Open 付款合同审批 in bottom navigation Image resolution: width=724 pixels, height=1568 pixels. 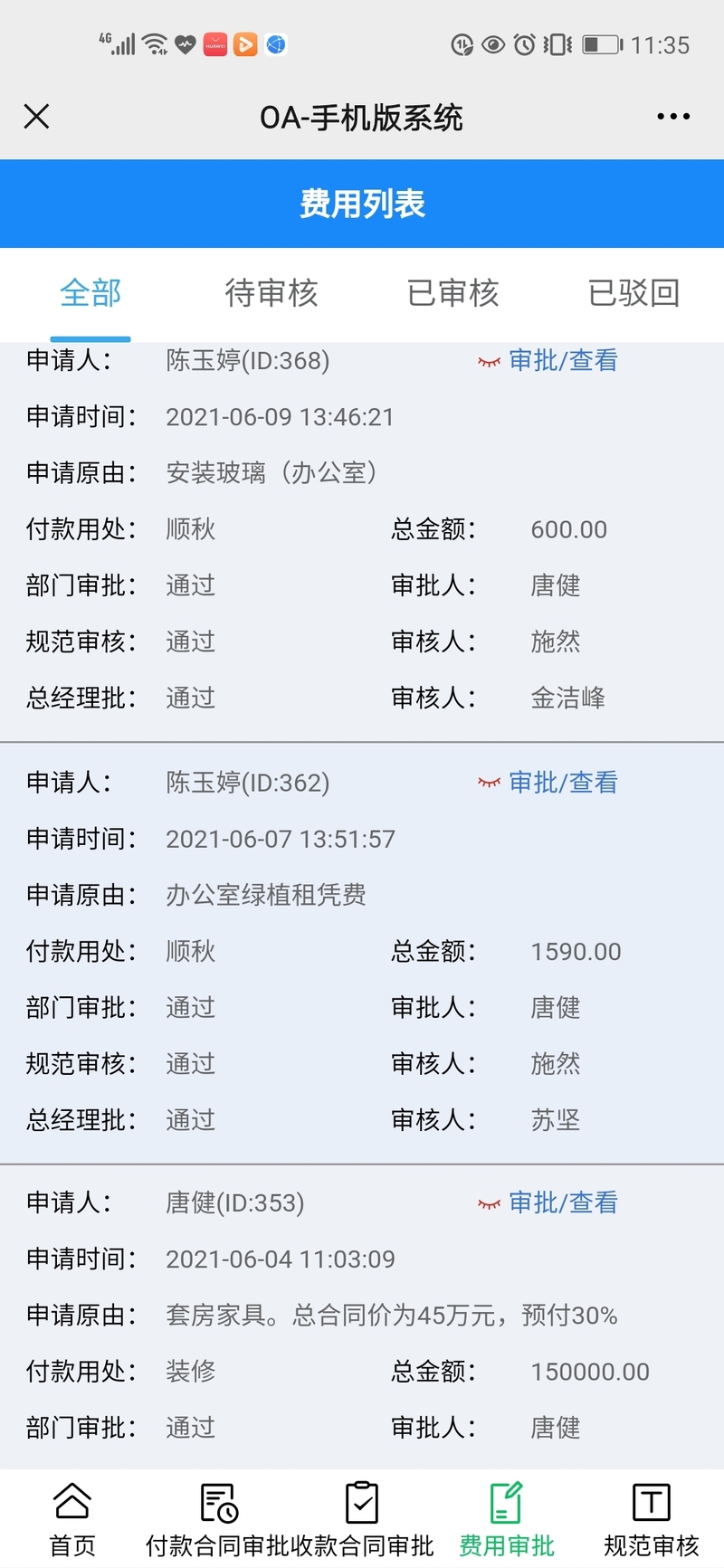[x=218, y=1520]
